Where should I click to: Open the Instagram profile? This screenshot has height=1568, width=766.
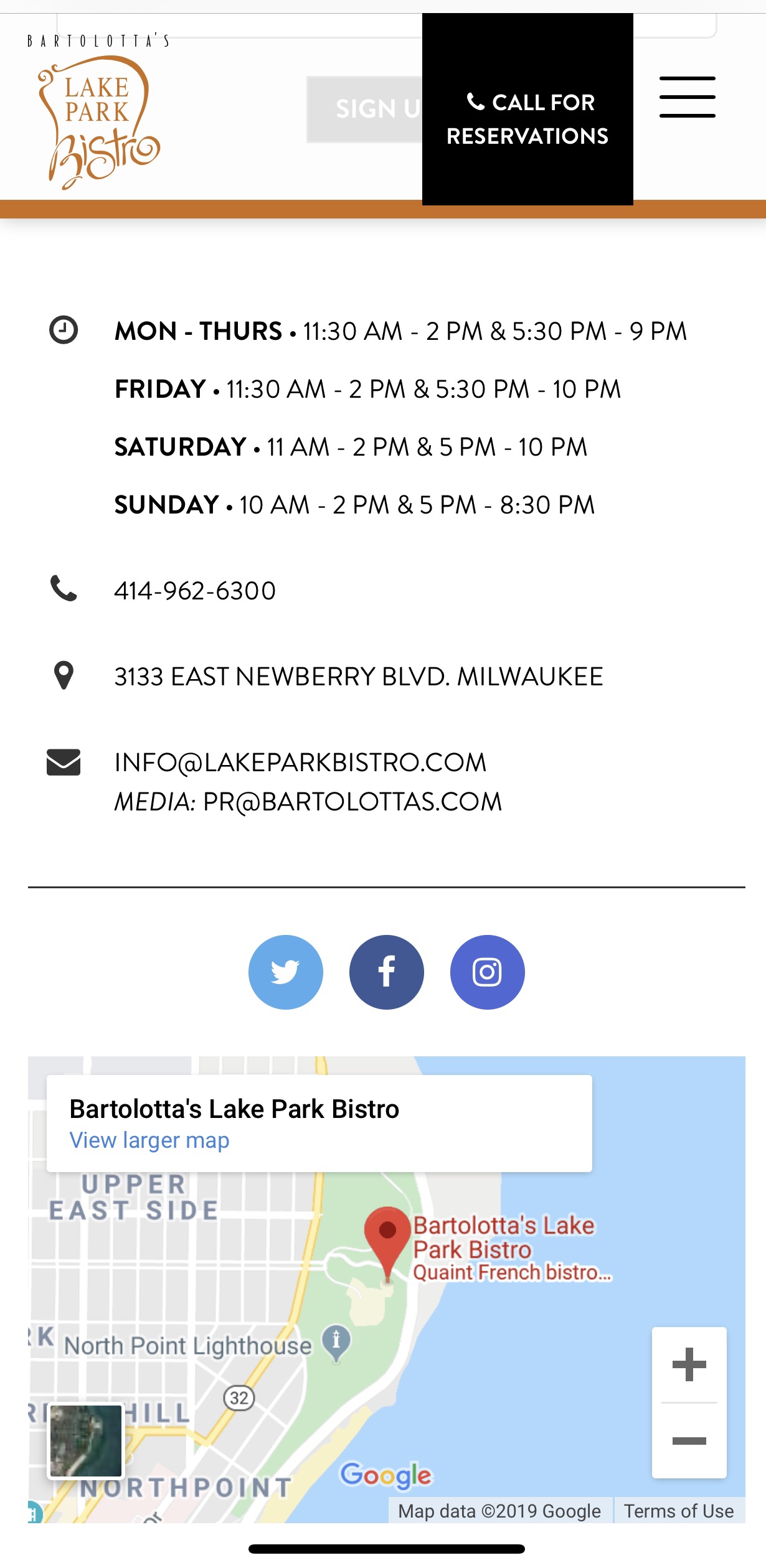coord(487,972)
